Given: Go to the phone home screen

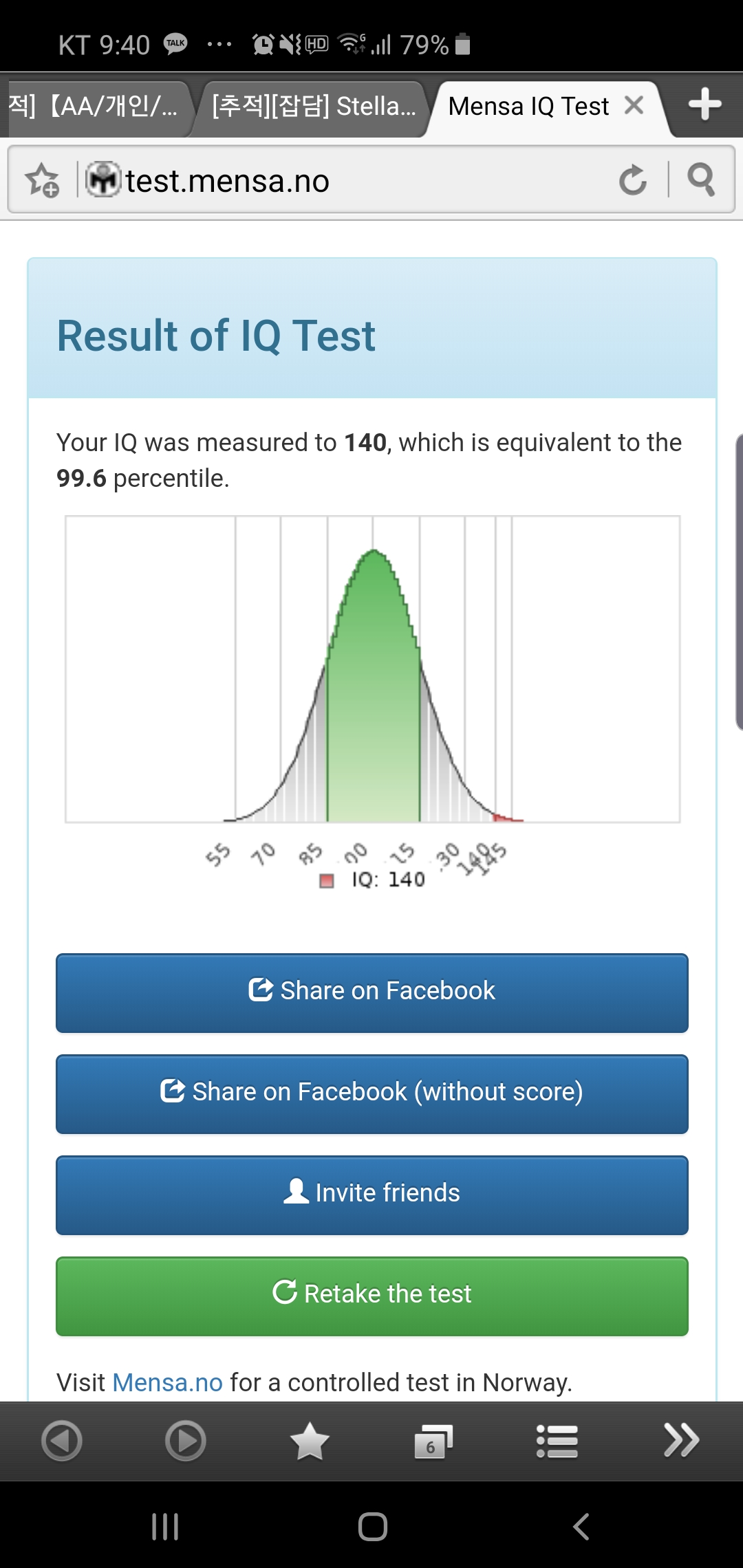Looking at the screenshot, I should (372, 1527).
